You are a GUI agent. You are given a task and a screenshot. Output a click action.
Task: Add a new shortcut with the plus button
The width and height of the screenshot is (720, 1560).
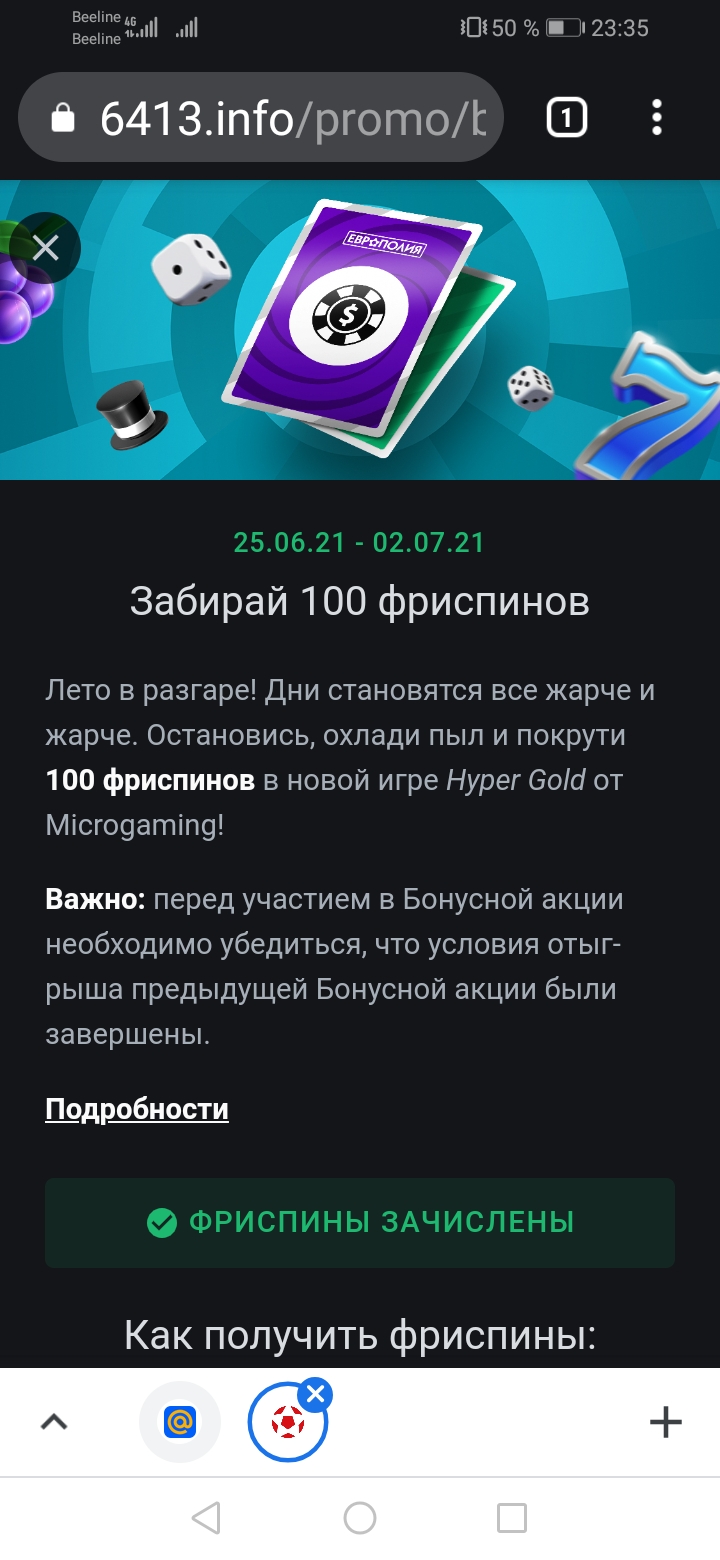(x=668, y=1422)
